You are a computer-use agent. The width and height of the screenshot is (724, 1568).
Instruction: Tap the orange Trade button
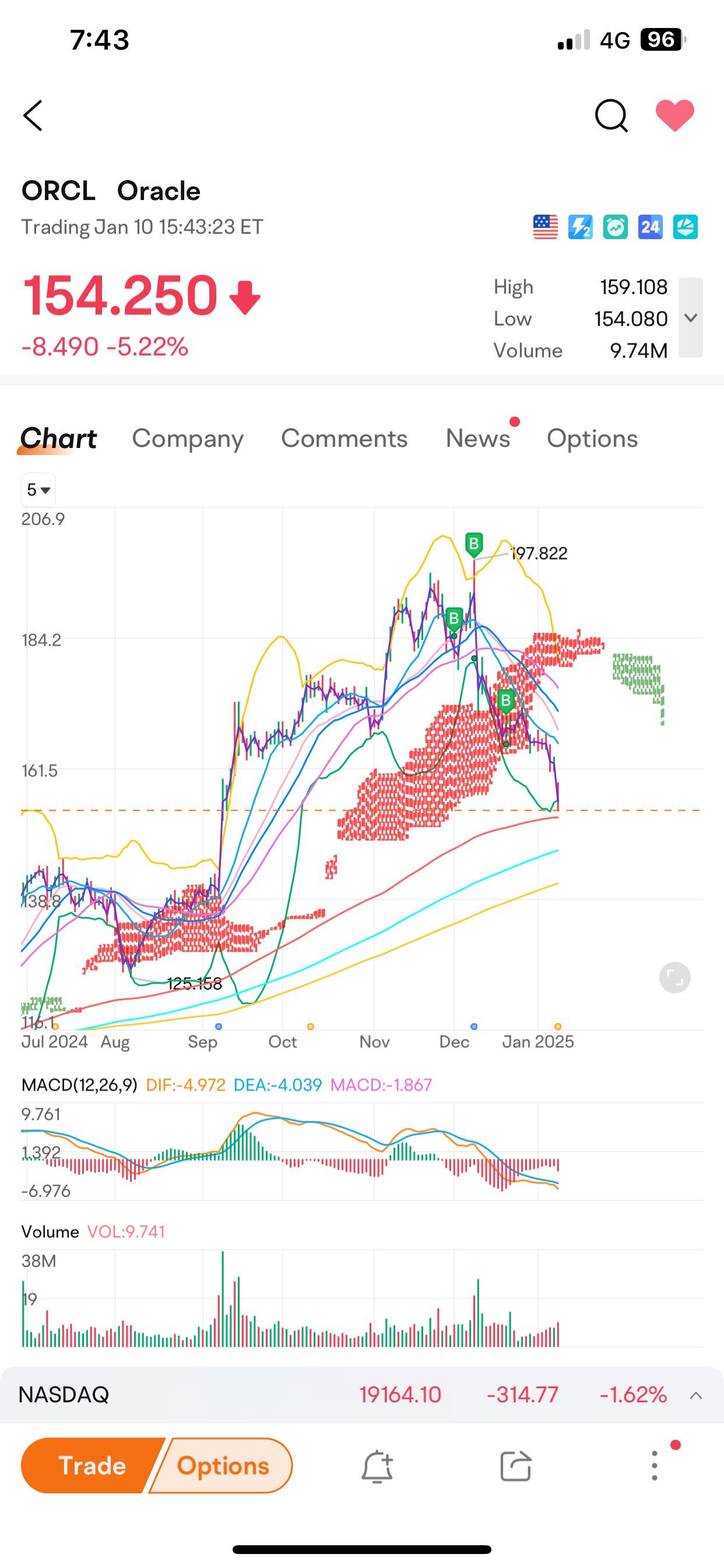pyautogui.click(x=93, y=1466)
